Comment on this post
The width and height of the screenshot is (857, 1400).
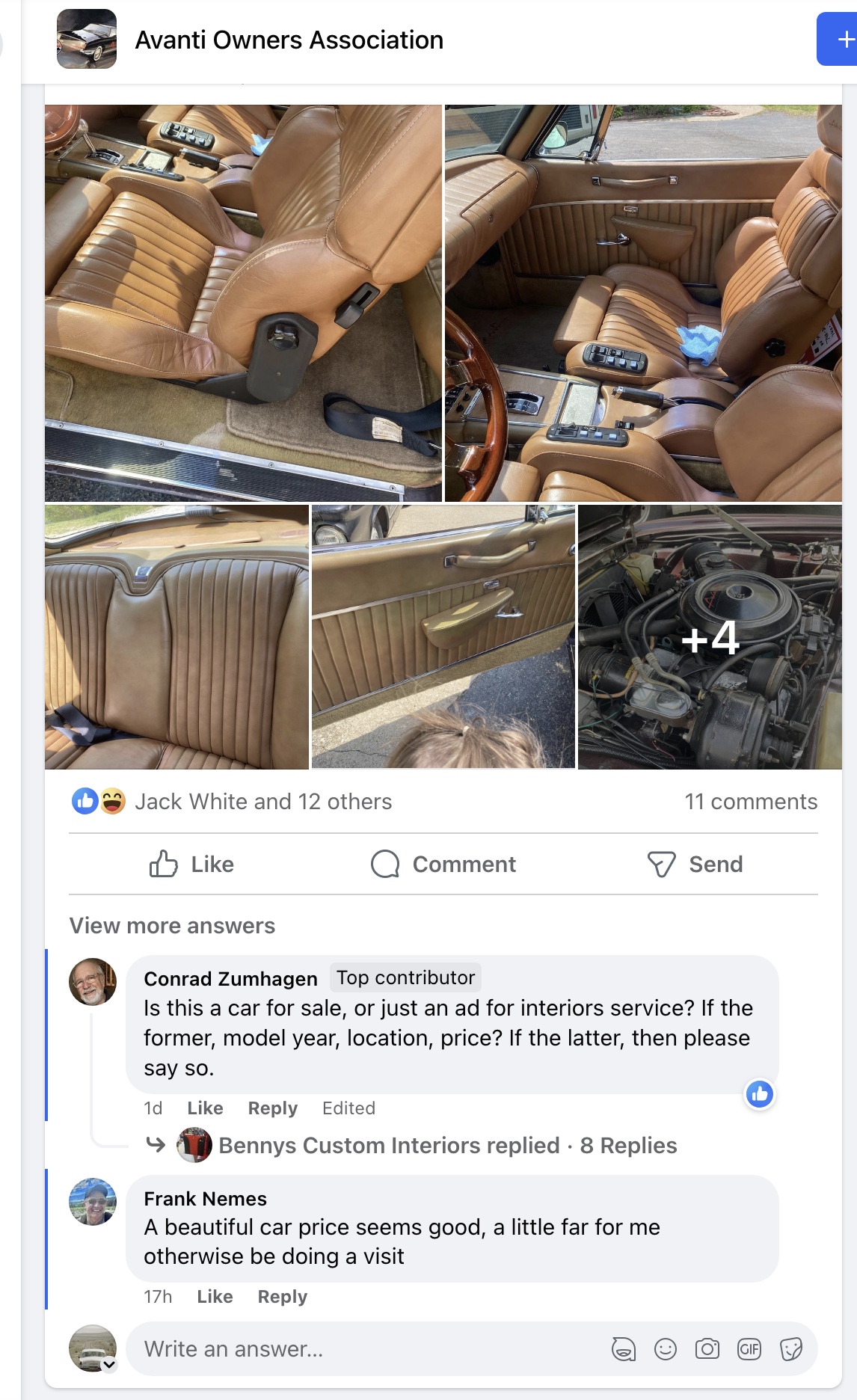click(443, 865)
